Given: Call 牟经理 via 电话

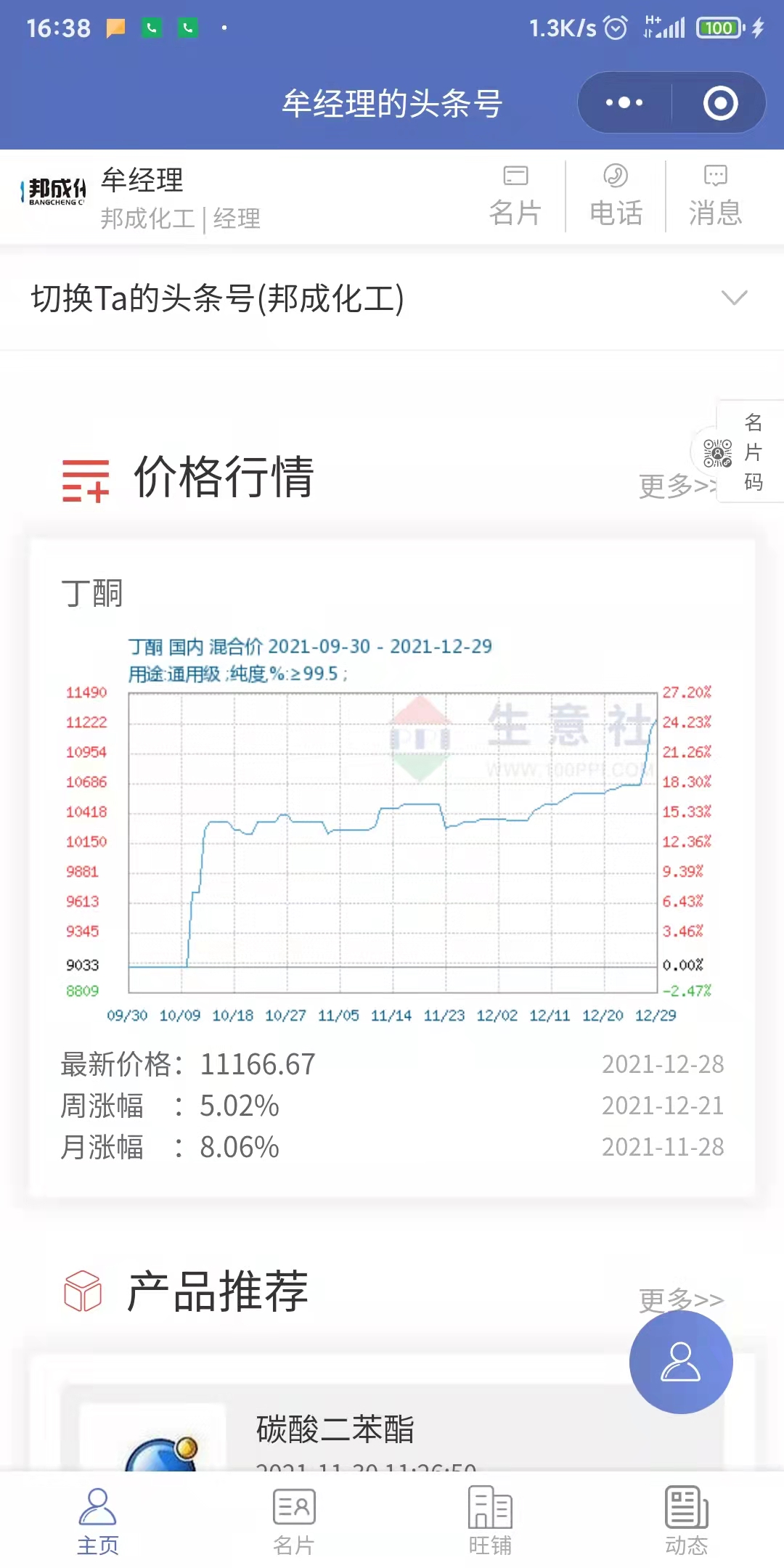Looking at the screenshot, I should tap(616, 196).
